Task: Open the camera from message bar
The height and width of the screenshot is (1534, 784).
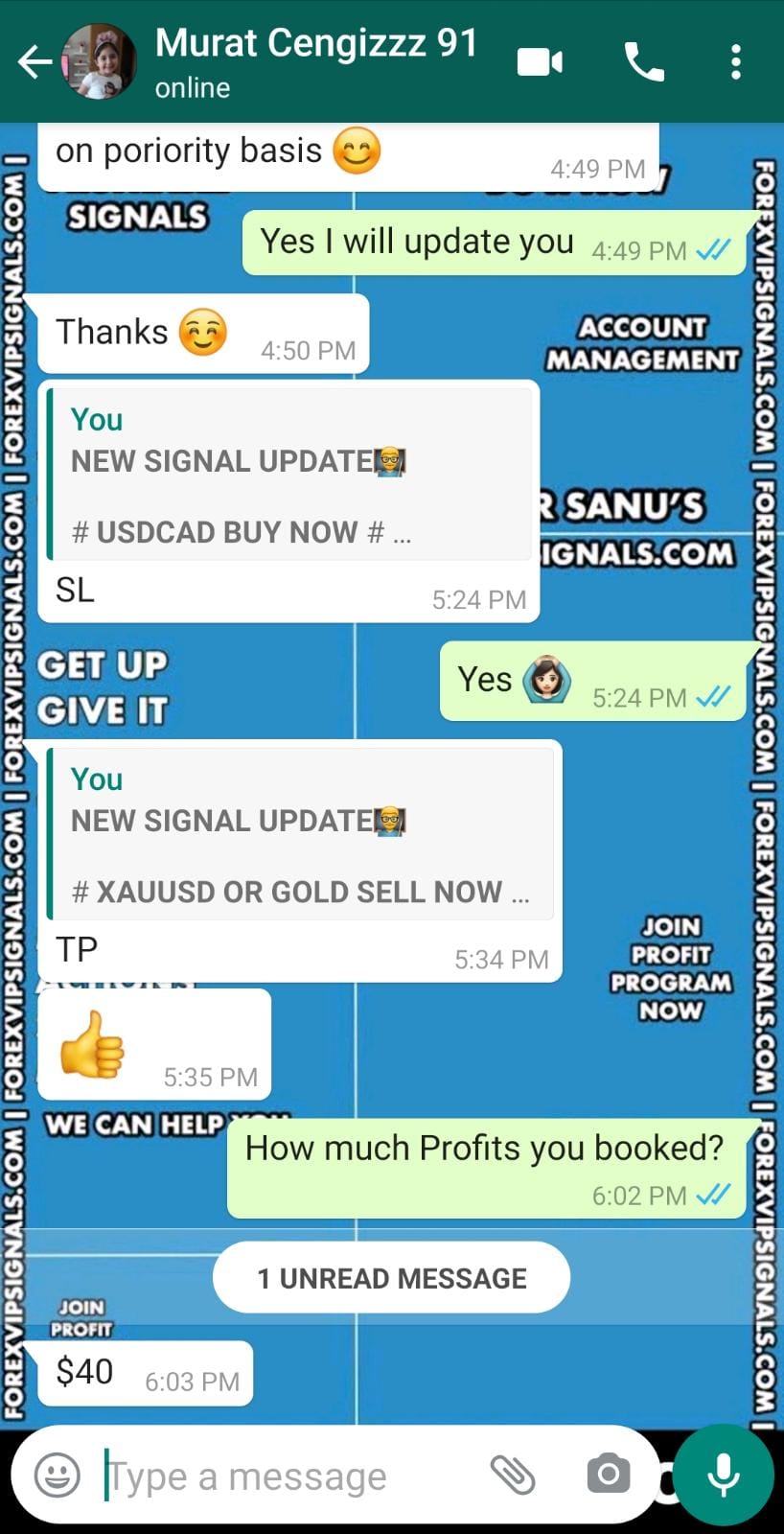Action: point(608,1475)
